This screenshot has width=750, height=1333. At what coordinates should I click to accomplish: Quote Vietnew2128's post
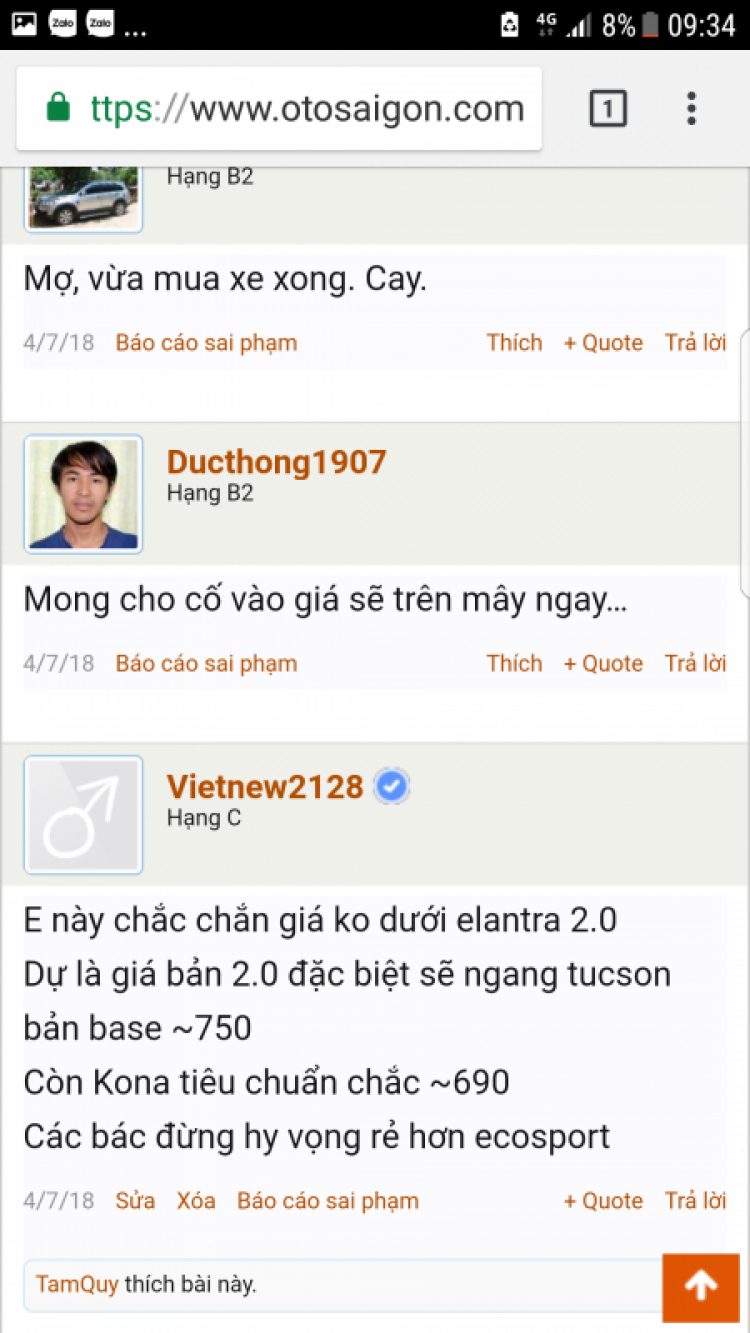click(x=603, y=1201)
